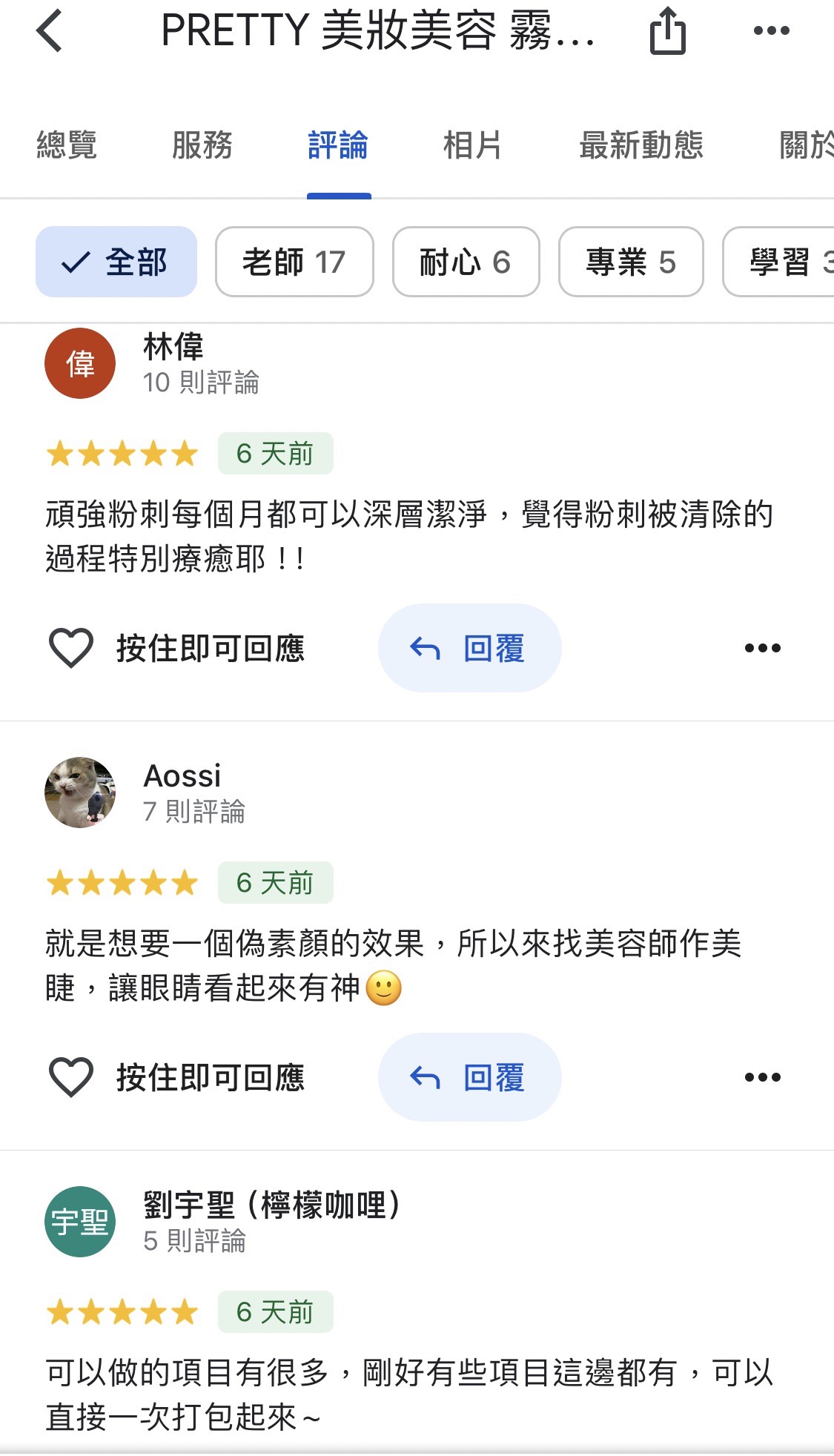The image size is (834, 1456).
Task: Reply to 林偉's review
Action: (469, 648)
